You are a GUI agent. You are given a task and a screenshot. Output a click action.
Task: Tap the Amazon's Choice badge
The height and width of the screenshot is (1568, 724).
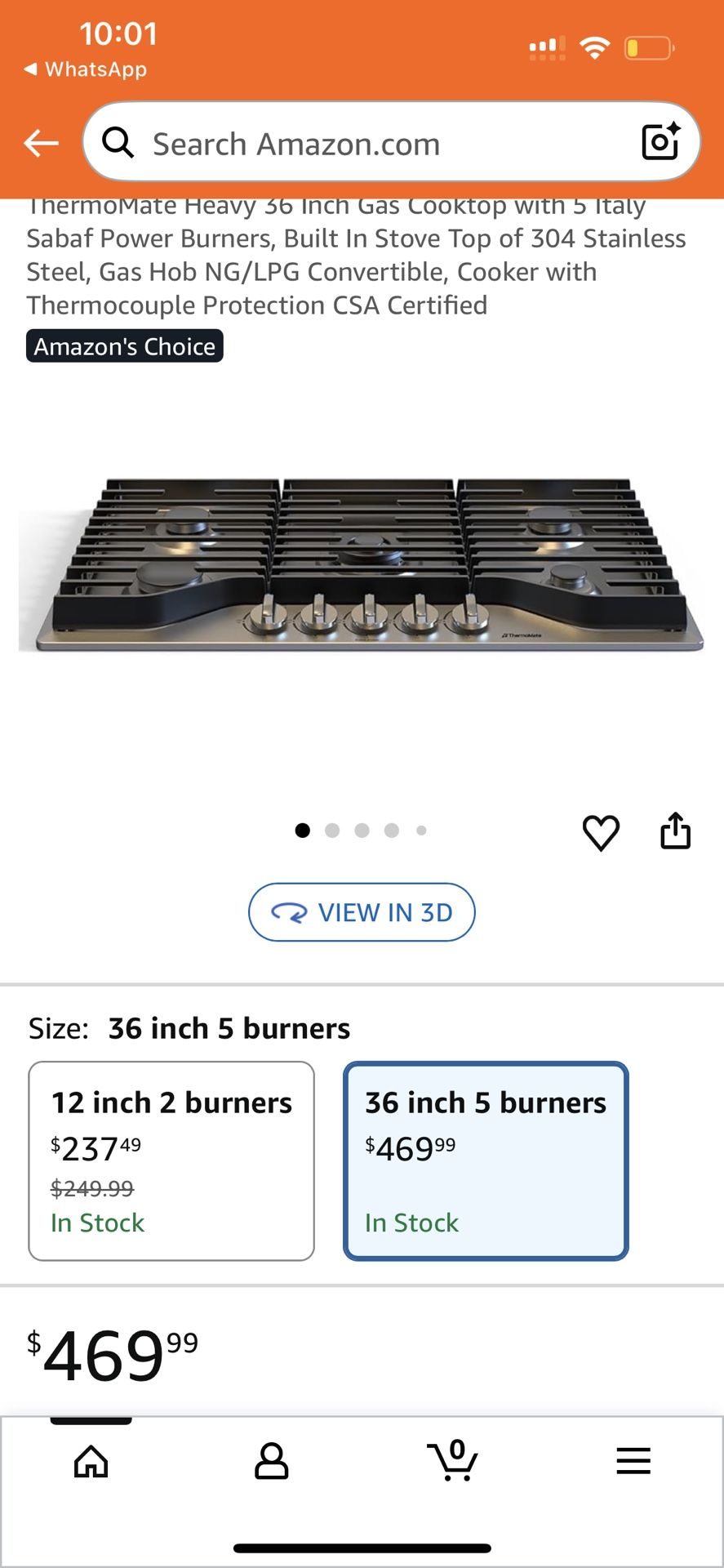[124, 346]
